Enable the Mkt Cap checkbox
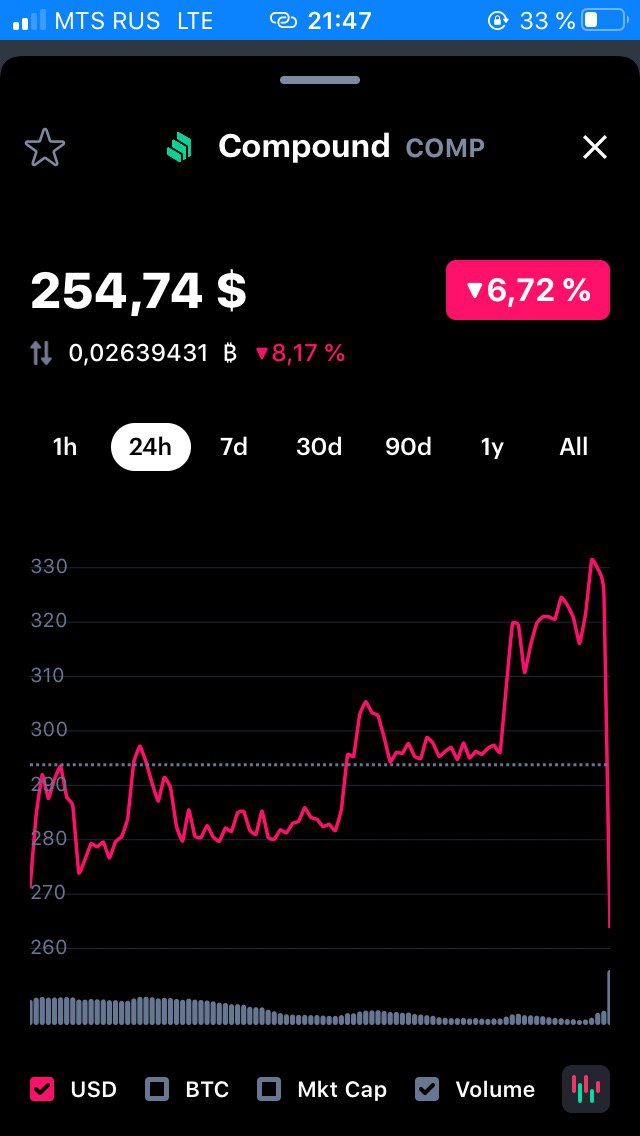Viewport: 640px width, 1136px height. click(269, 1089)
